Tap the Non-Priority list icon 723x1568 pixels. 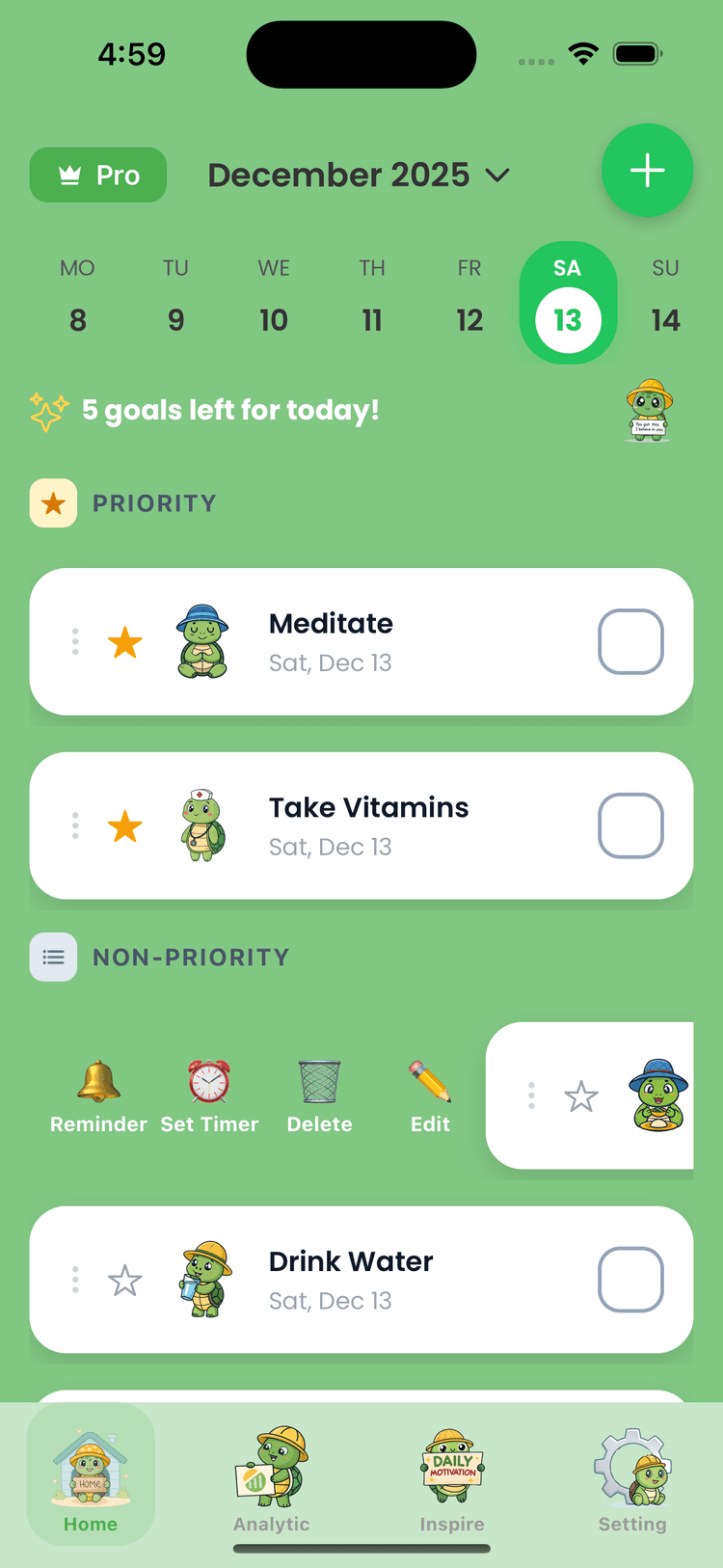click(53, 957)
